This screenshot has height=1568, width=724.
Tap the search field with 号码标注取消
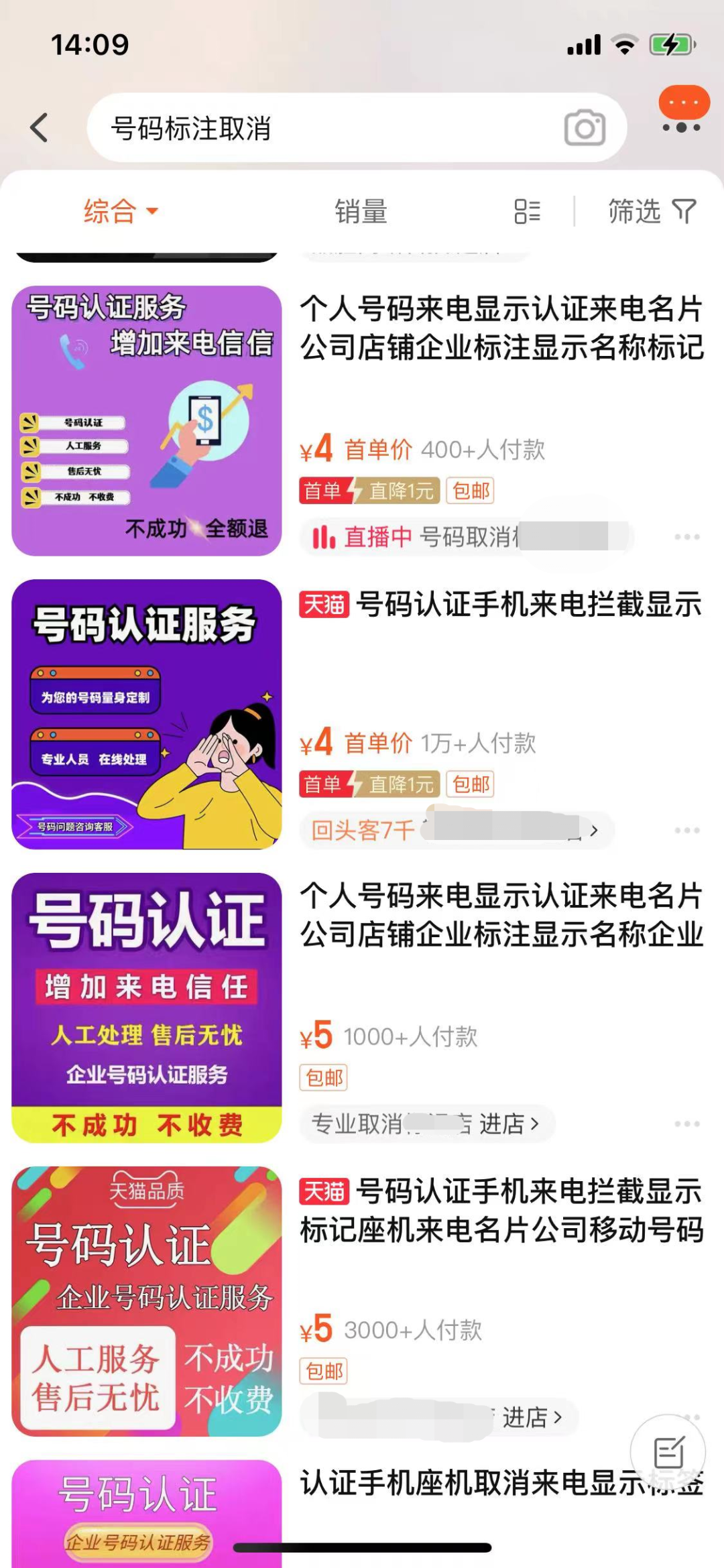click(x=322, y=127)
